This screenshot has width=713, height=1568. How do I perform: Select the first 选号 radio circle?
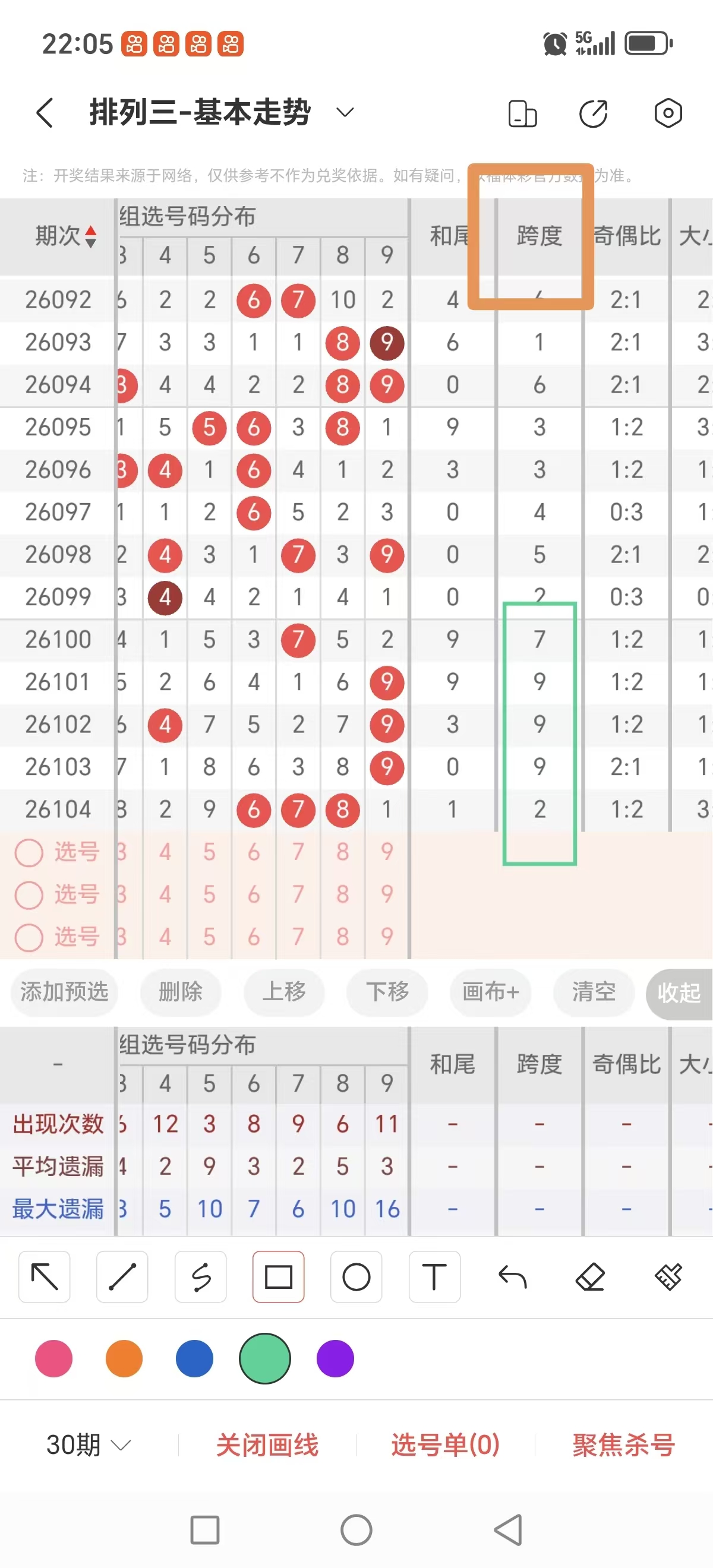29,853
